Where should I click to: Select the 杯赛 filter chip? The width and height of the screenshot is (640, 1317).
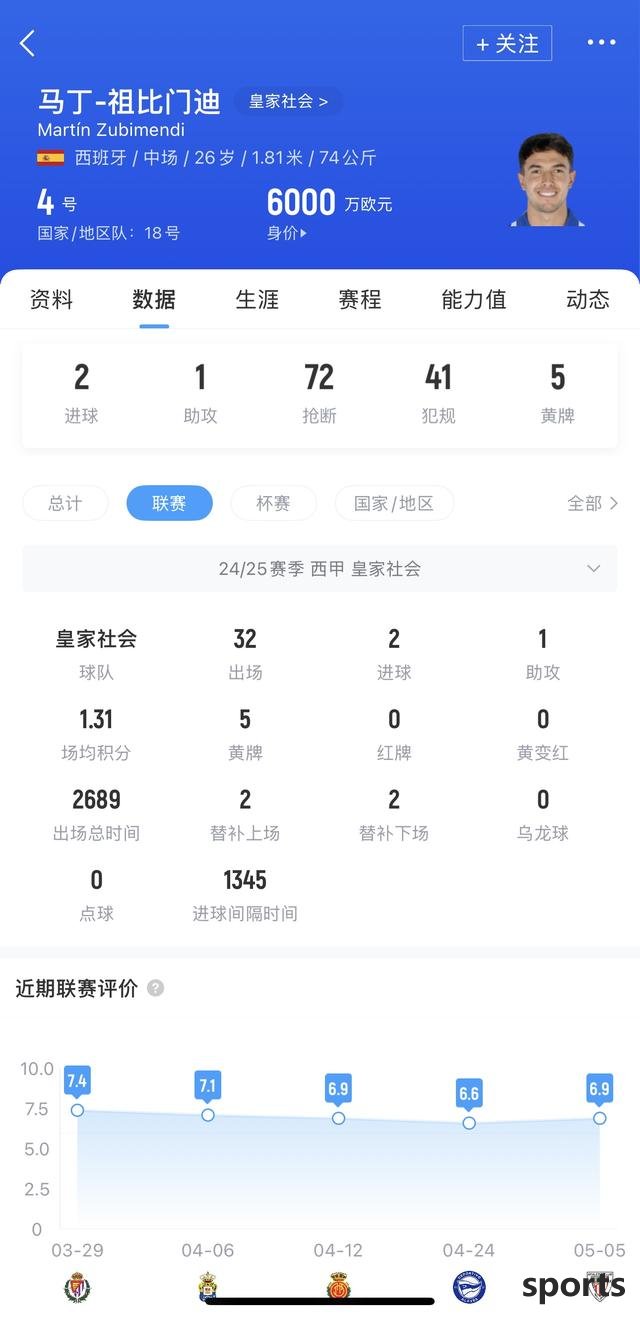[273, 503]
